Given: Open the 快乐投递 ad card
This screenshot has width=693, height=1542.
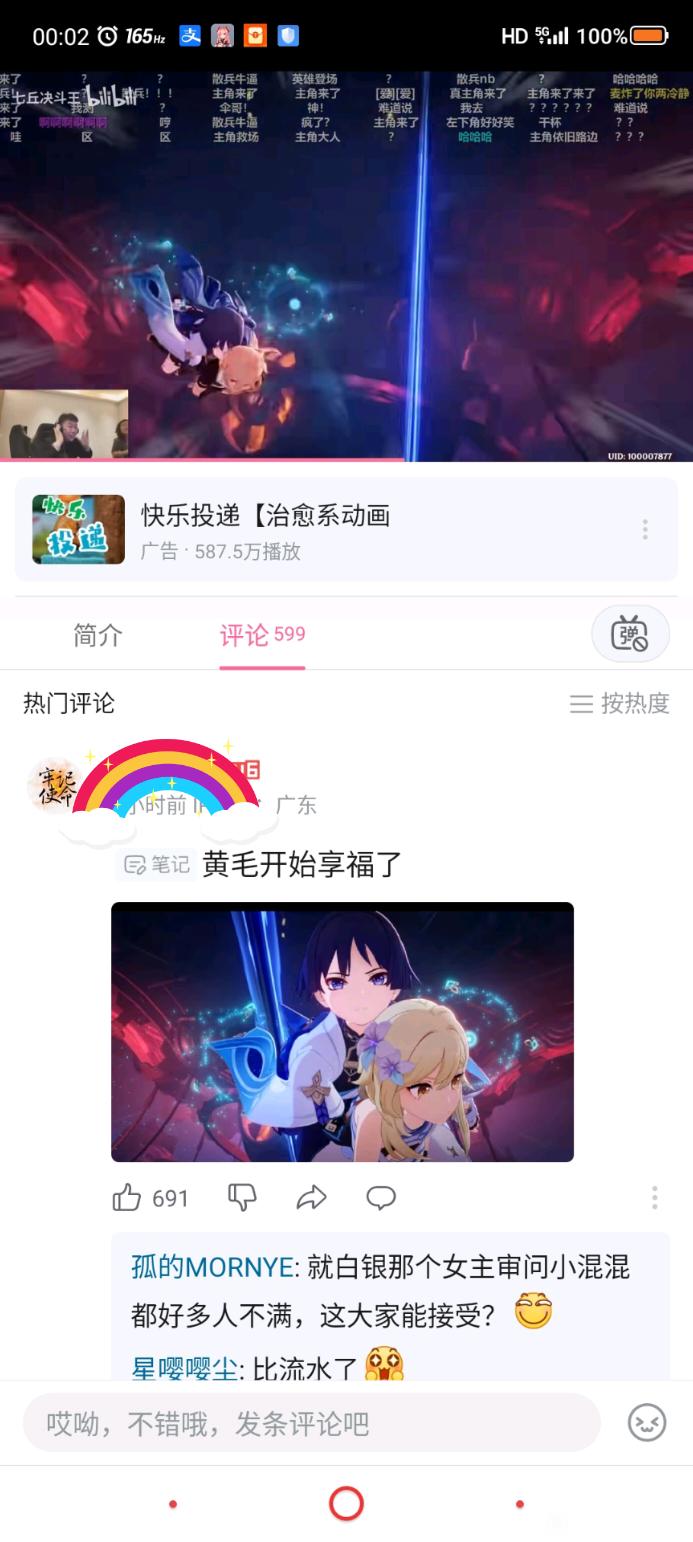Looking at the screenshot, I should pyautogui.click(x=345, y=529).
